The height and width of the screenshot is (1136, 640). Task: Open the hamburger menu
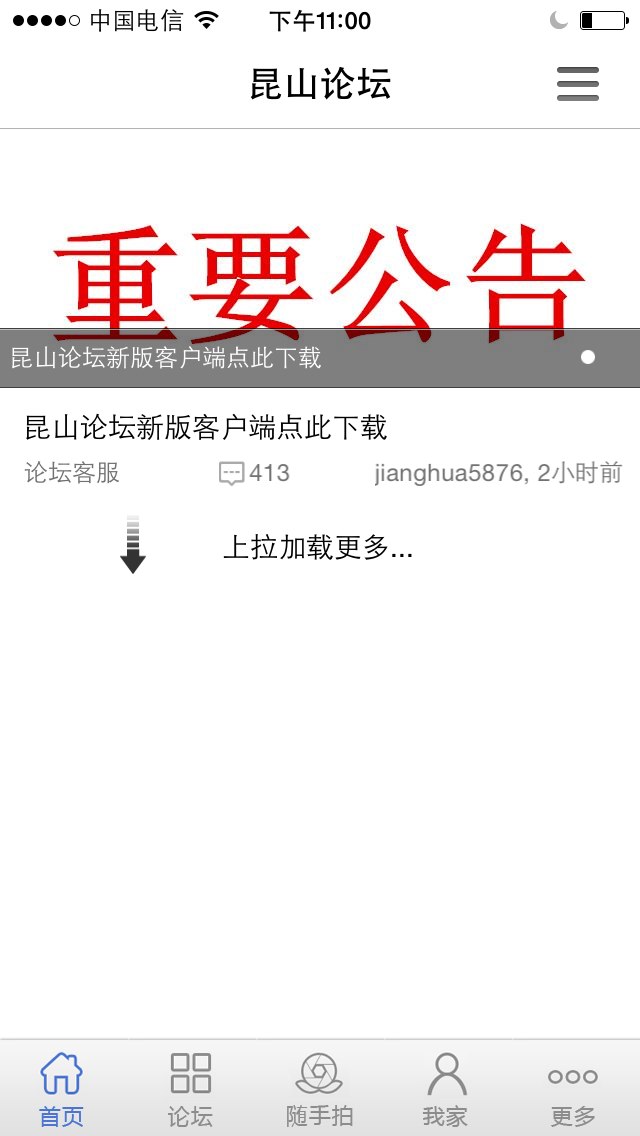[578, 84]
